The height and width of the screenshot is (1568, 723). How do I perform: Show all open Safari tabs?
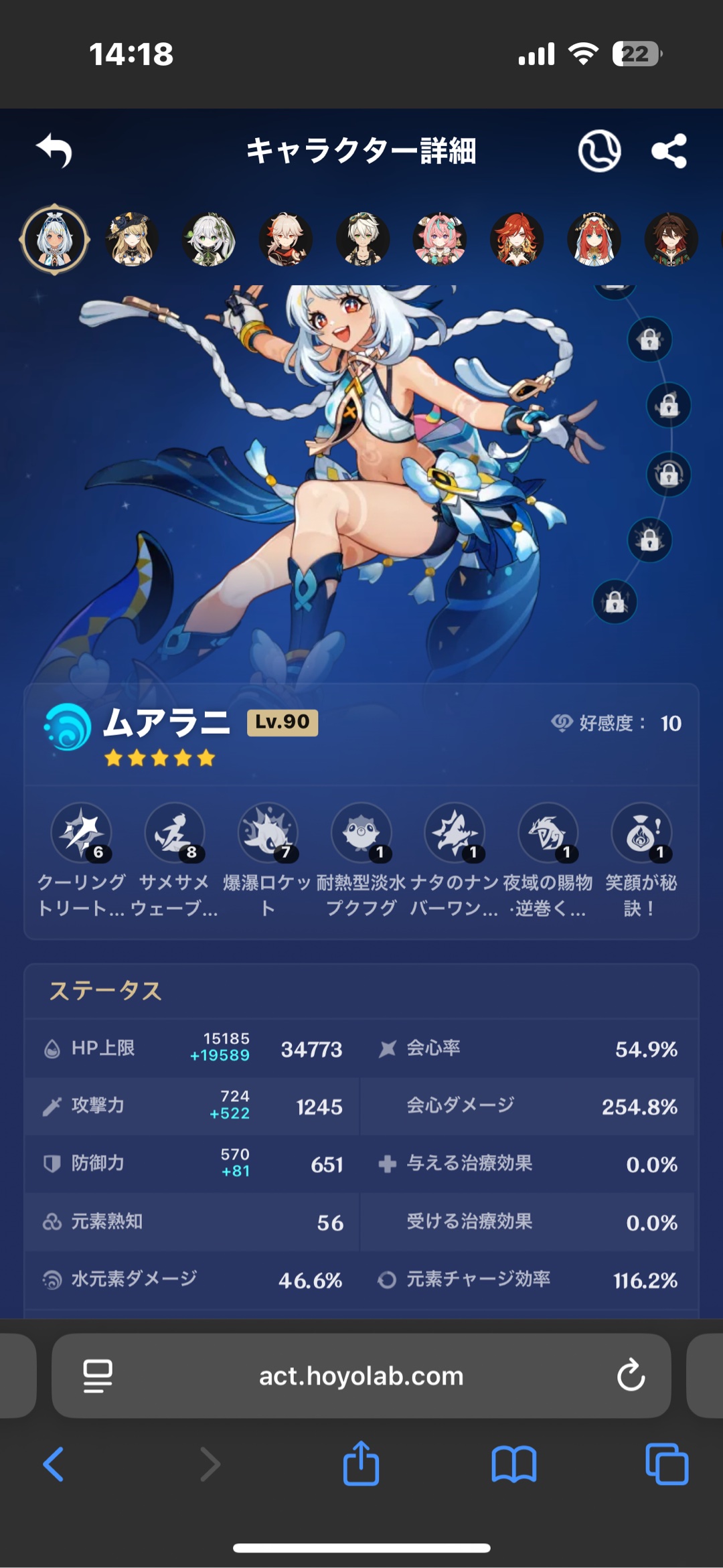666,1464
